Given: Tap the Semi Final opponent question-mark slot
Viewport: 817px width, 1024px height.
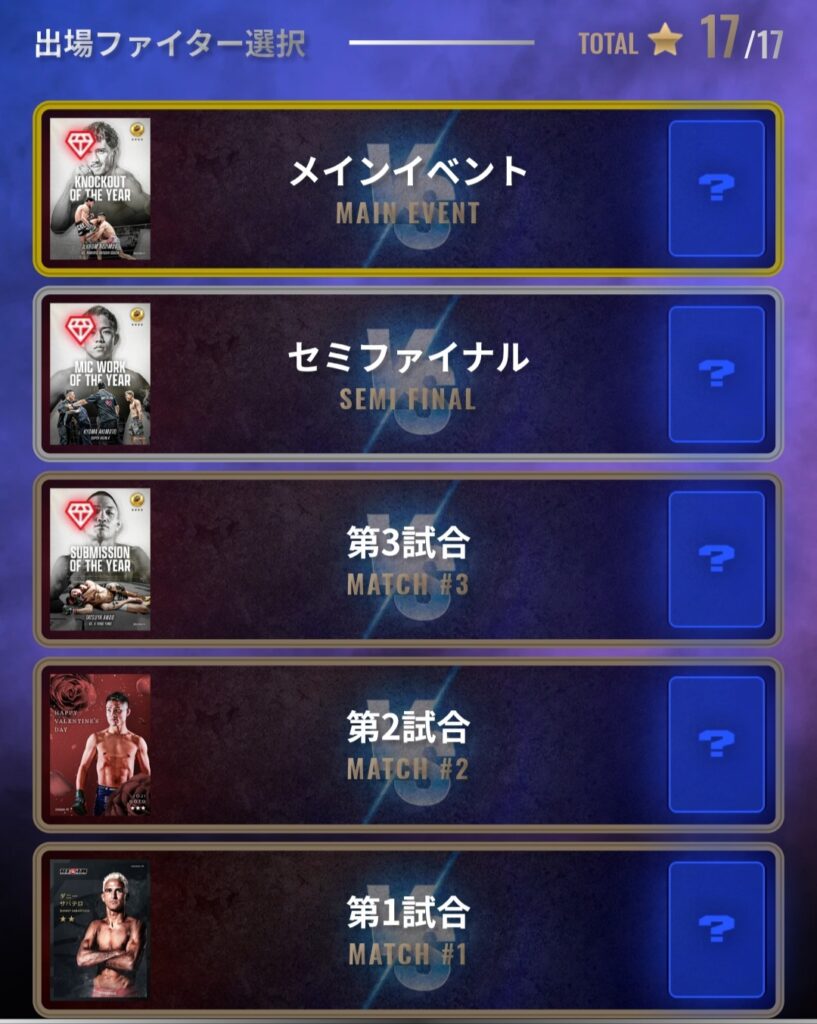Looking at the screenshot, I should click(x=716, y=374).
